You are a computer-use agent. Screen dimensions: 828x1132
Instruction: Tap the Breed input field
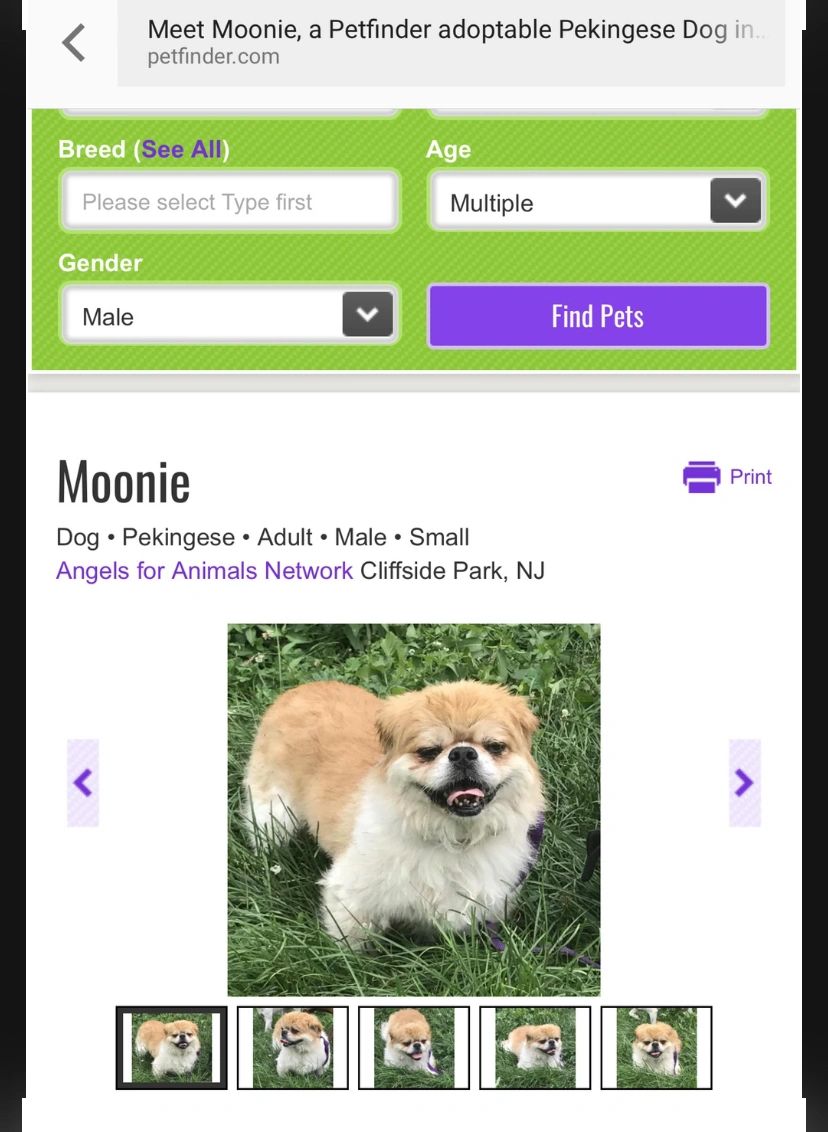pos(230,202)
